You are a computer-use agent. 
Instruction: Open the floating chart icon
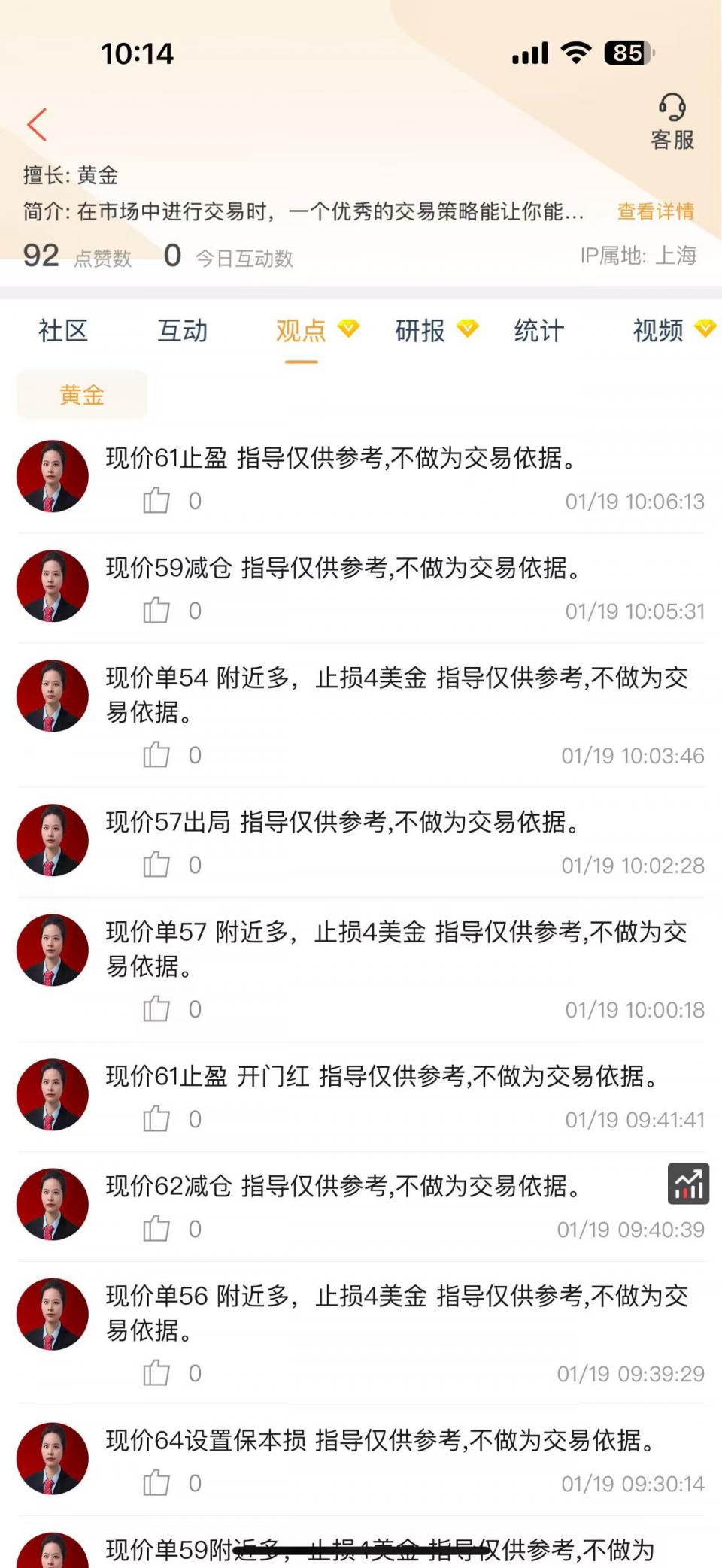pyautogui.click(x=688, y=1184)
